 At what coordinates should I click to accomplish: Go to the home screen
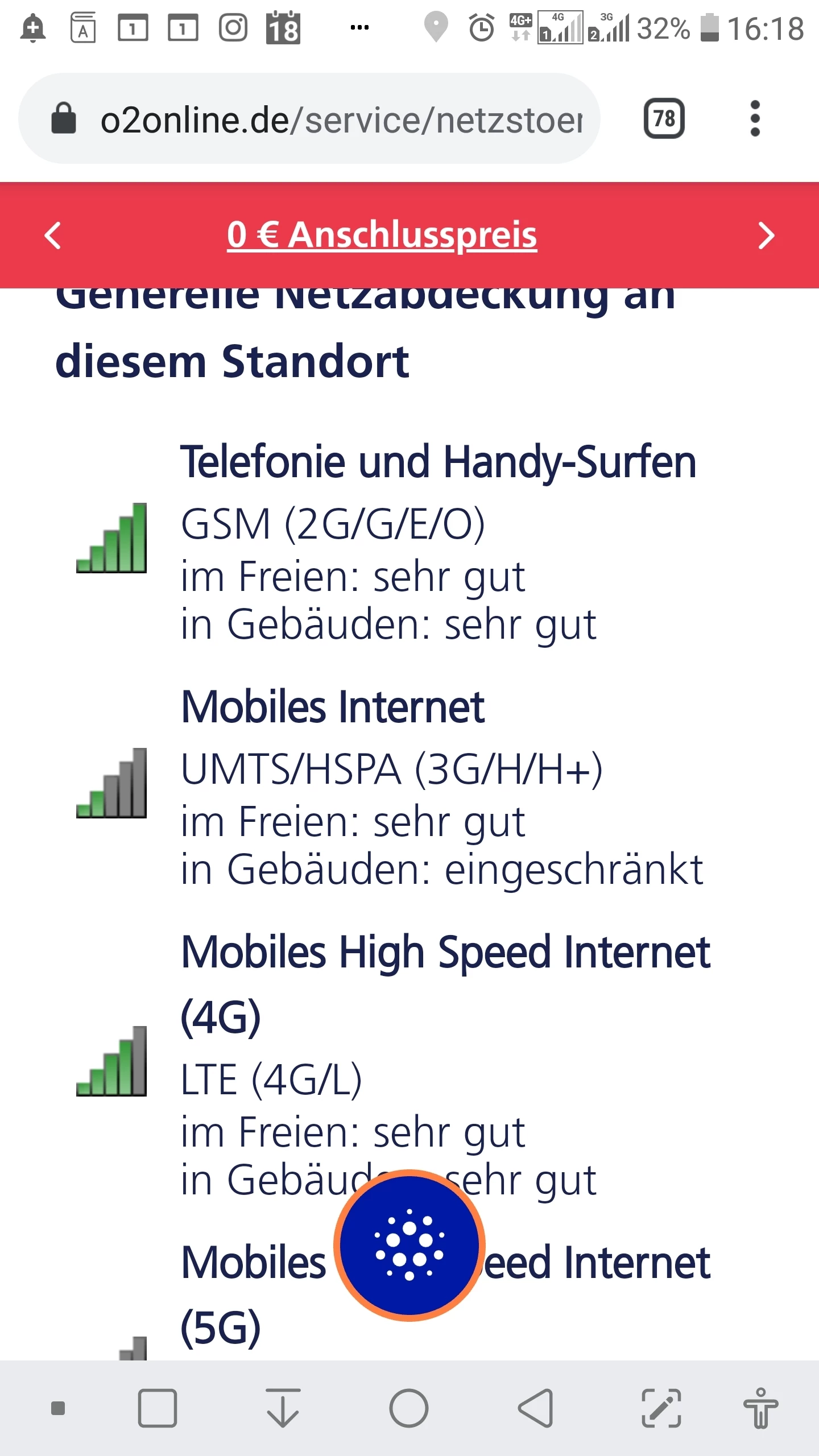point(408,1408)
